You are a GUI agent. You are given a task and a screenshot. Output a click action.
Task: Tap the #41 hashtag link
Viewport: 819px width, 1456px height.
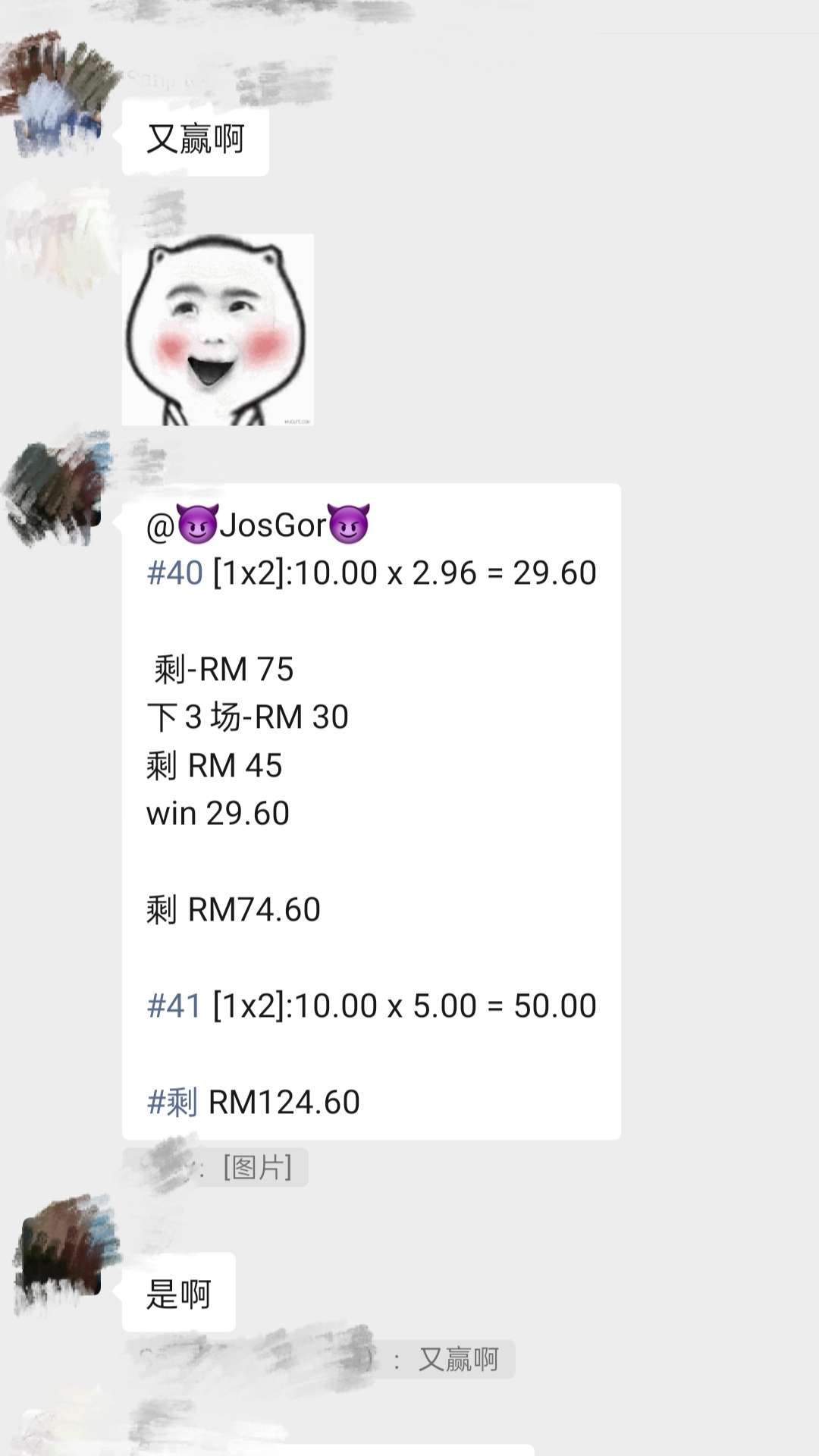[x=174, y=1006]
